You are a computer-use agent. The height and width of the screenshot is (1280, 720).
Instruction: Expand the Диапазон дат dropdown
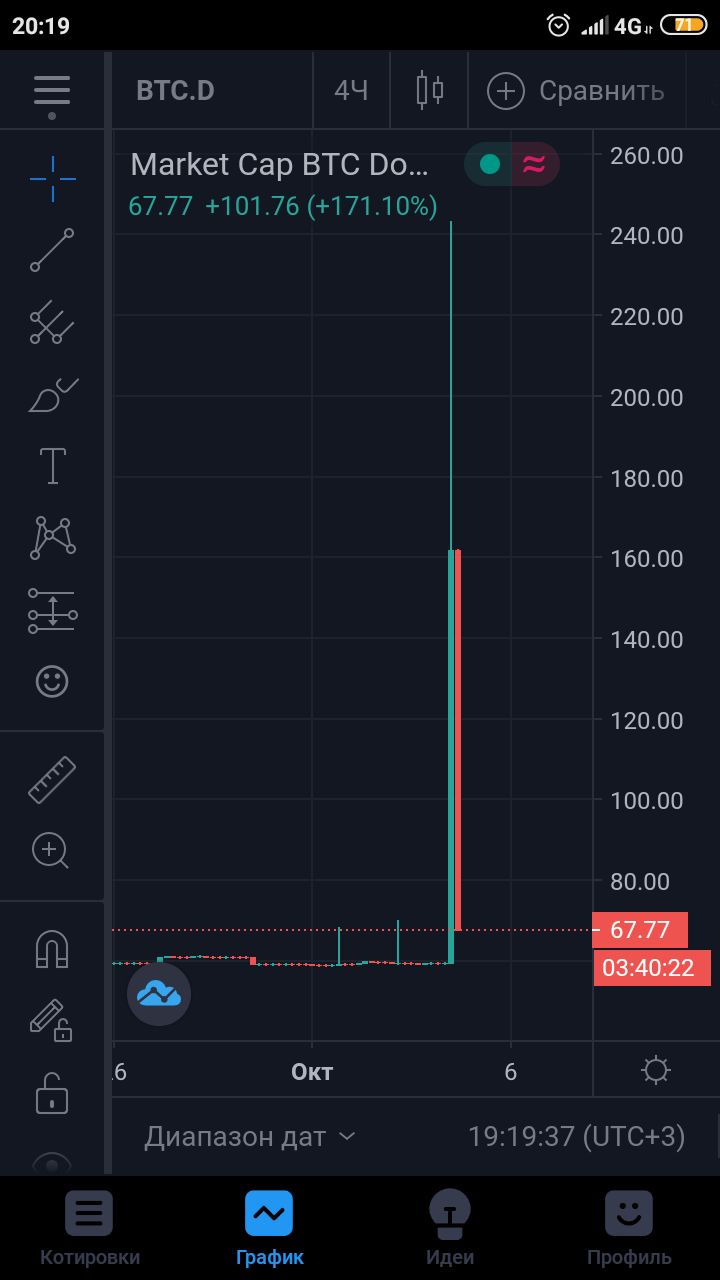(250, 1137)
